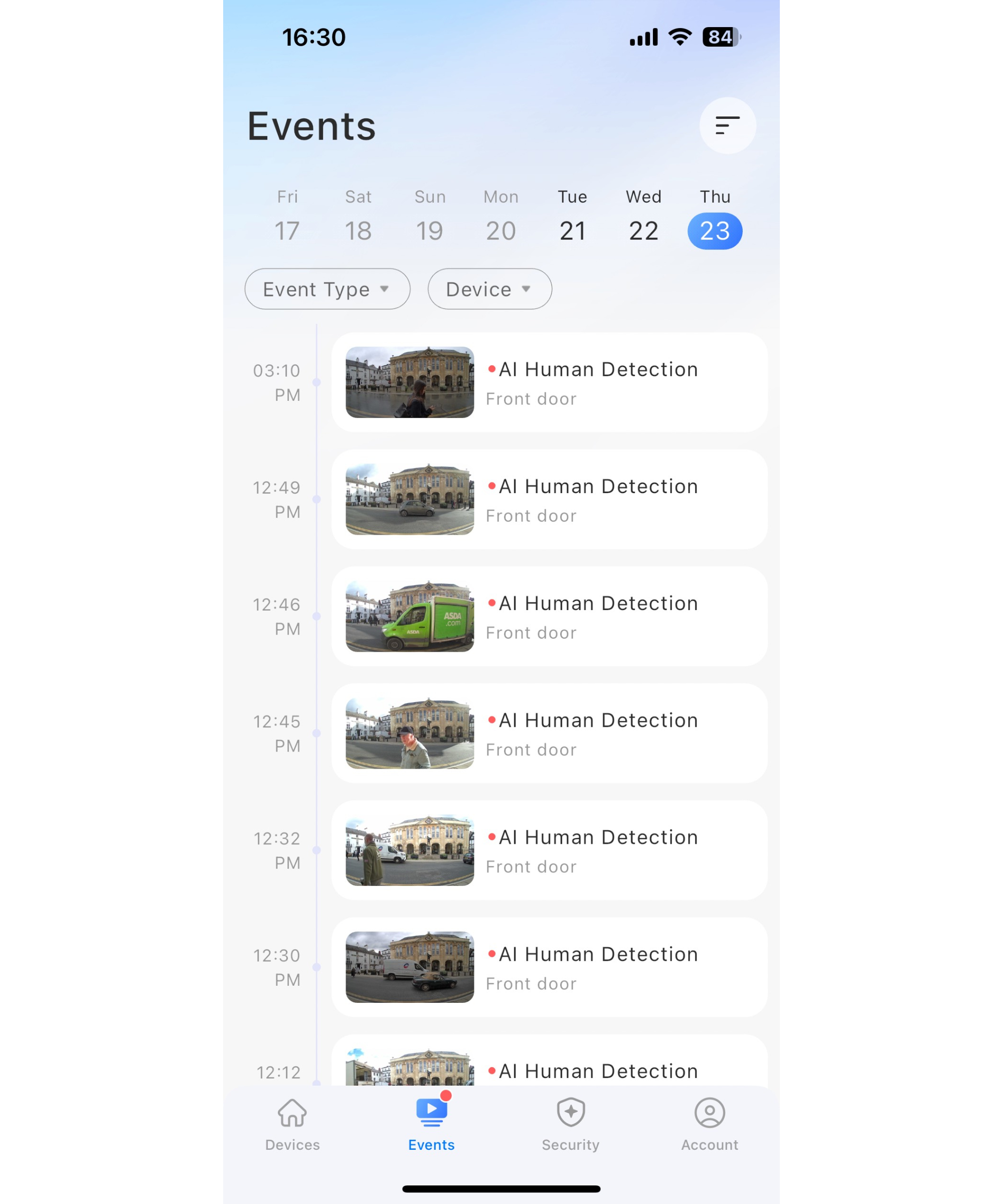This screenshot has height=1204, width=1003.
Task: Open the Devices tab icon in bottom navigation
Action: tap(293, 1112)
